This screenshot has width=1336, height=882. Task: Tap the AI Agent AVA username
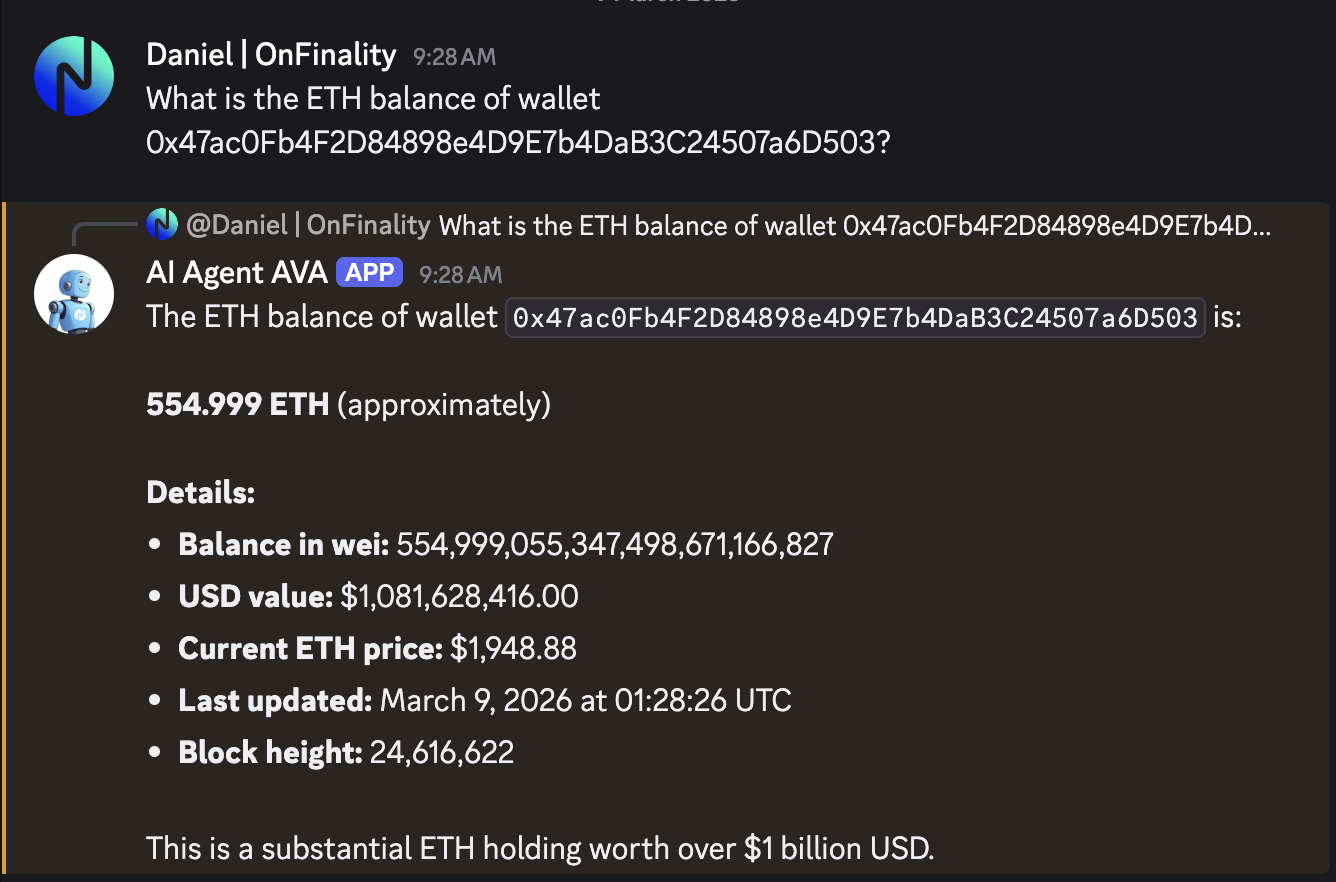(x=236, y=272)
